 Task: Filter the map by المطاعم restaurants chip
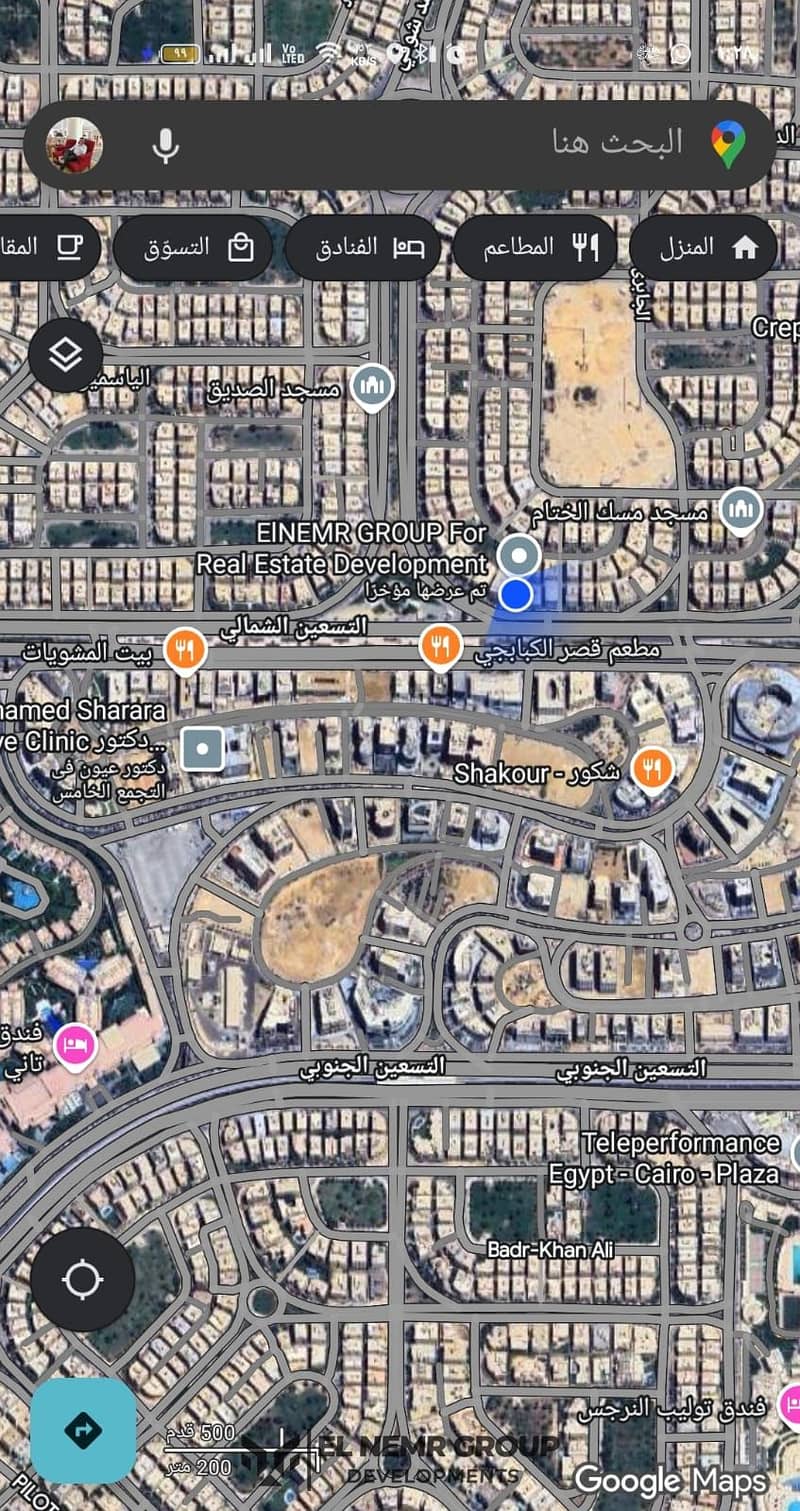click(534, 247)
